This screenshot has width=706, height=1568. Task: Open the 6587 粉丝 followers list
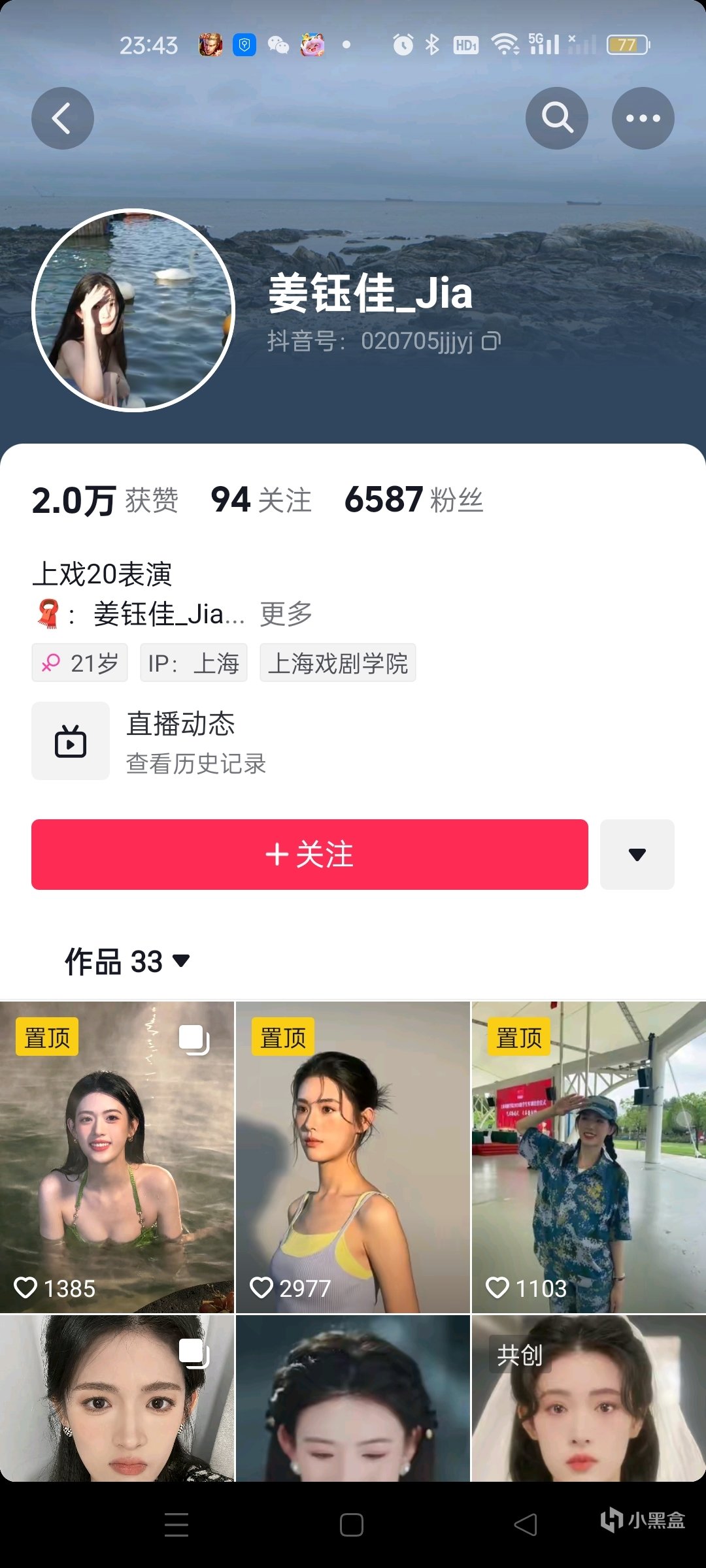click(413, 500)
